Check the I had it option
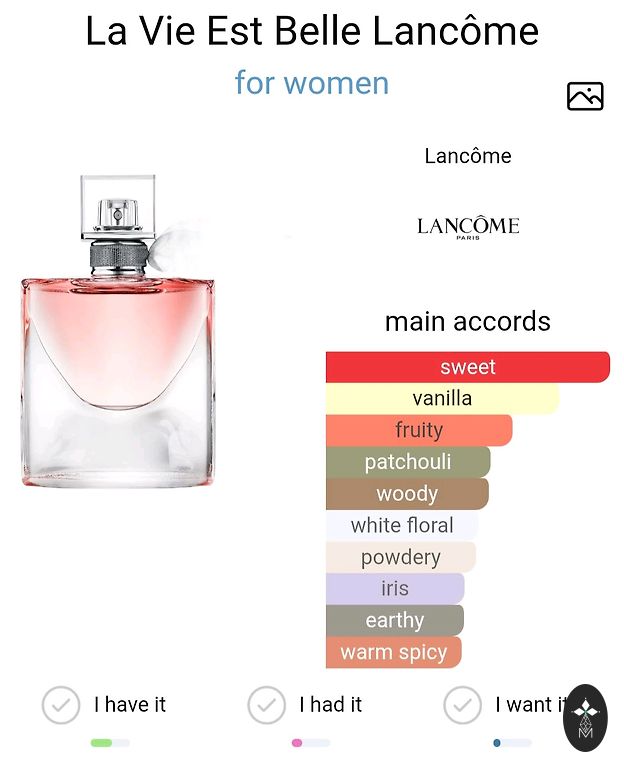The height and width of the screenshot is (768, 624). [267, 705]
